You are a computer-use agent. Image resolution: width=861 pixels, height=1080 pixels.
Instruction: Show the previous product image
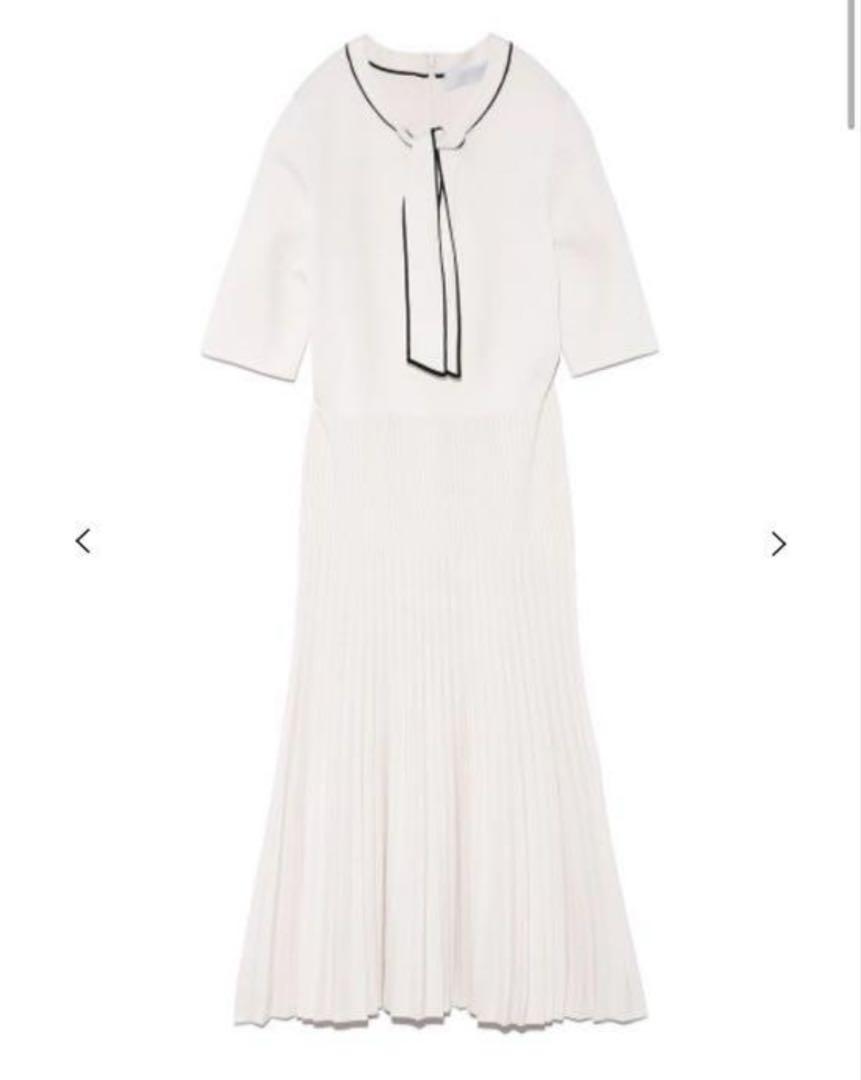[x=83, y=541]
